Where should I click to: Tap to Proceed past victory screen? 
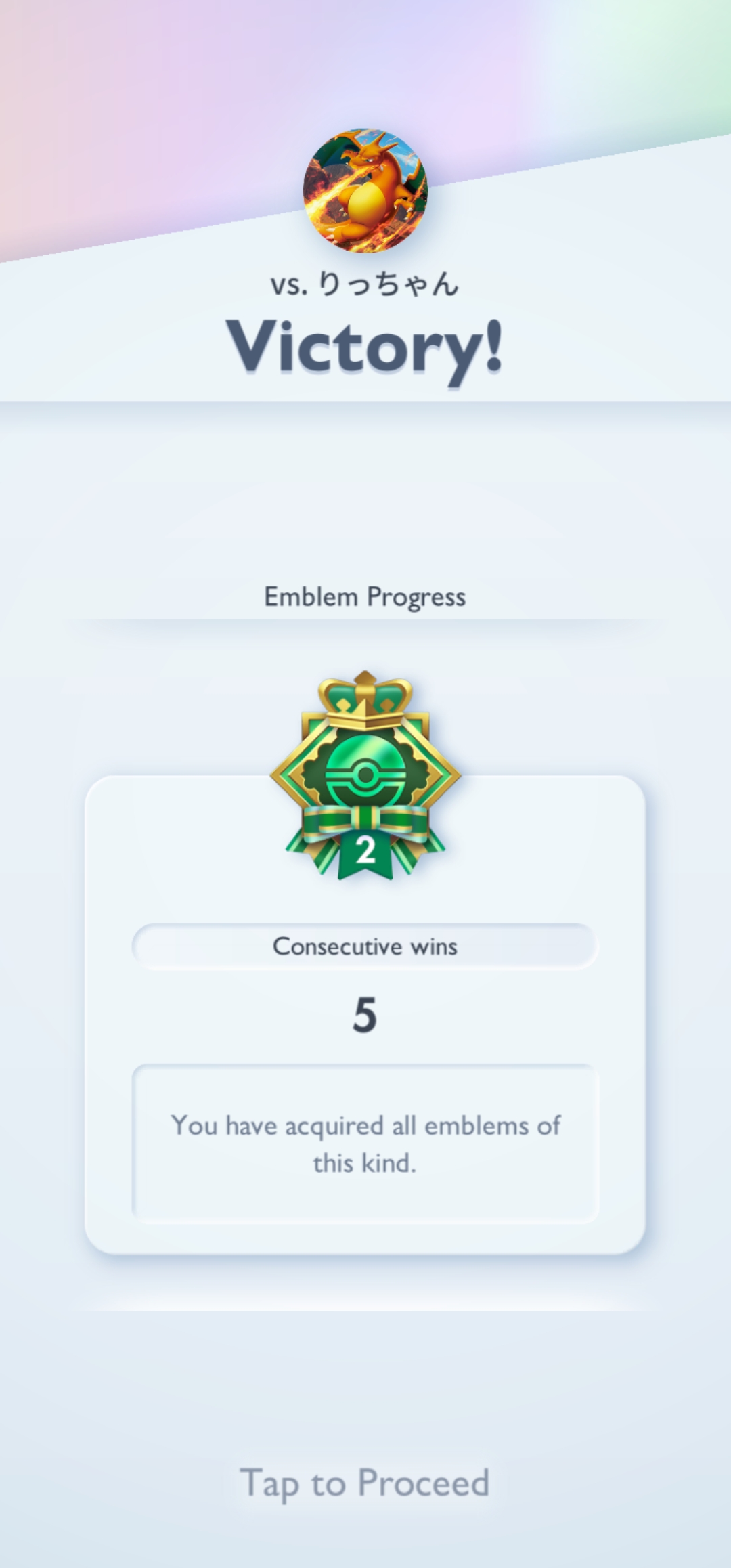tap(365, 1483)
